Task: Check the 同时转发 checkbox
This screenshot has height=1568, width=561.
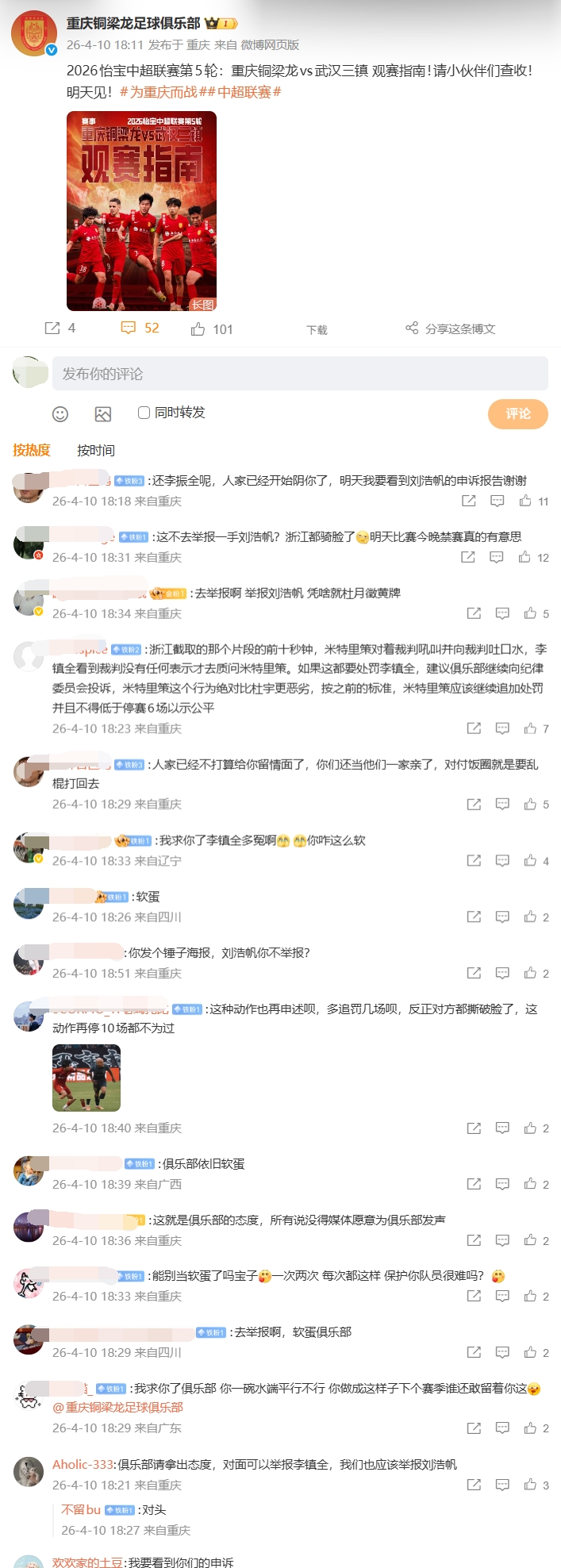Action: point(144,413)
